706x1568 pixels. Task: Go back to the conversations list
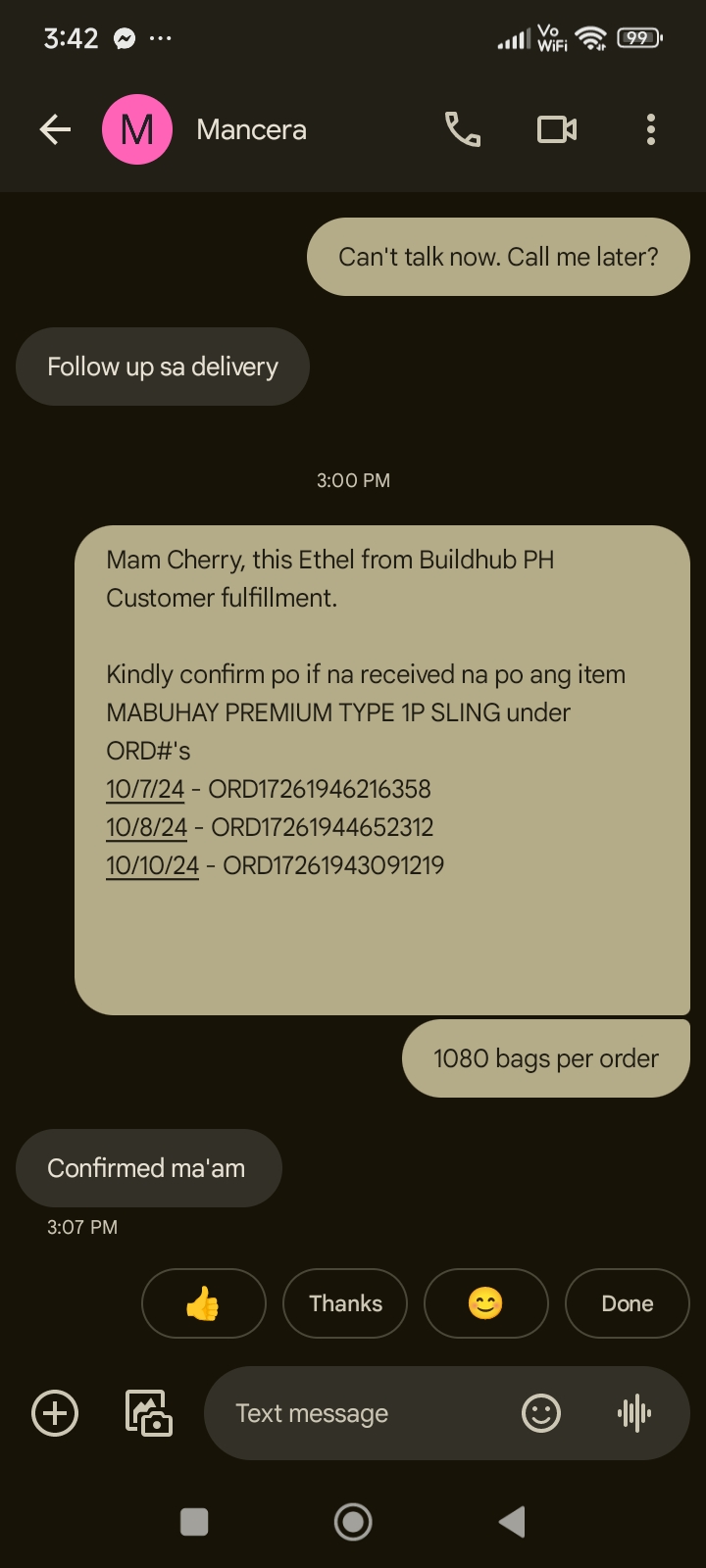click(55, 129)
